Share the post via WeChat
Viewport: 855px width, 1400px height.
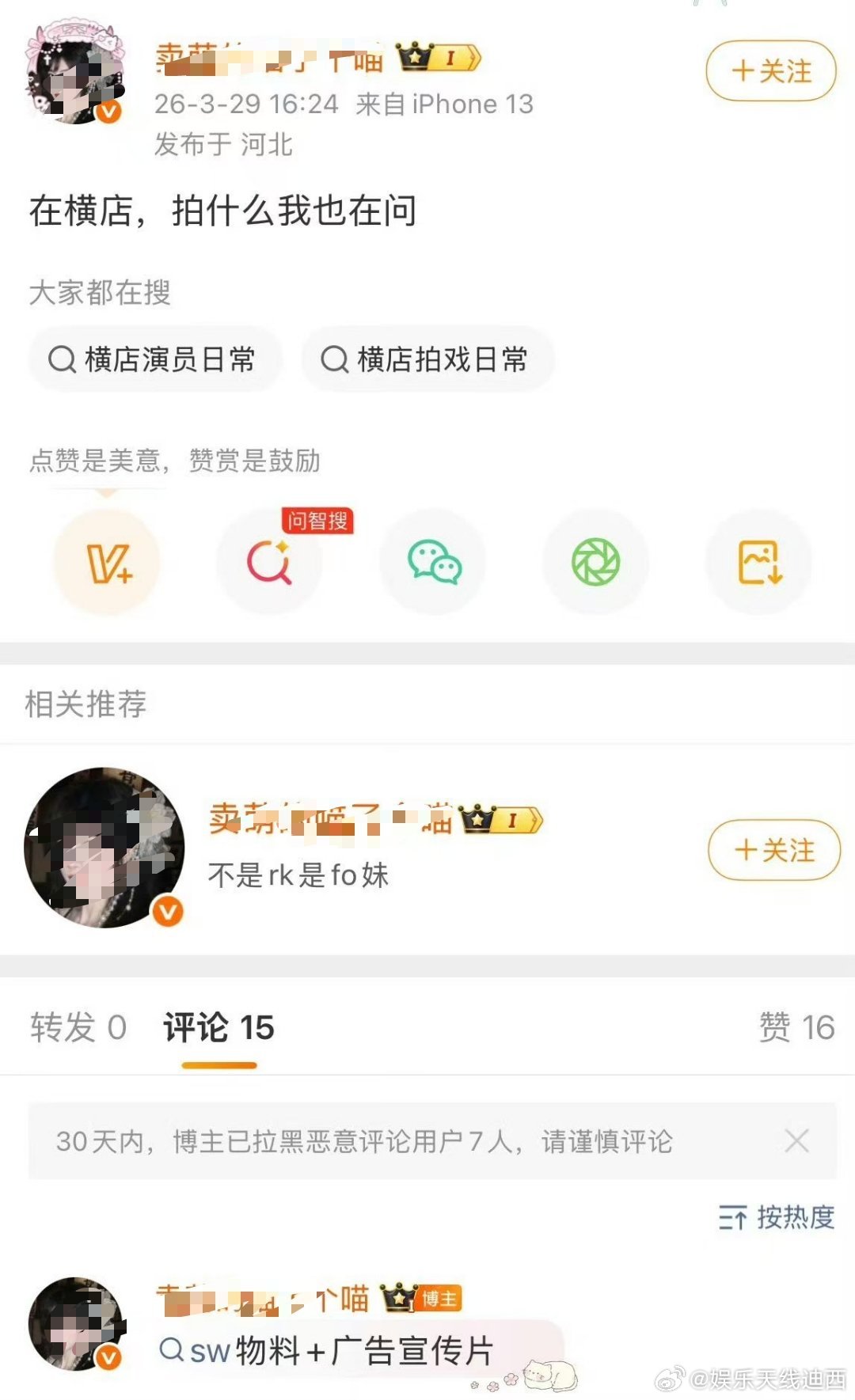[433, 562]
